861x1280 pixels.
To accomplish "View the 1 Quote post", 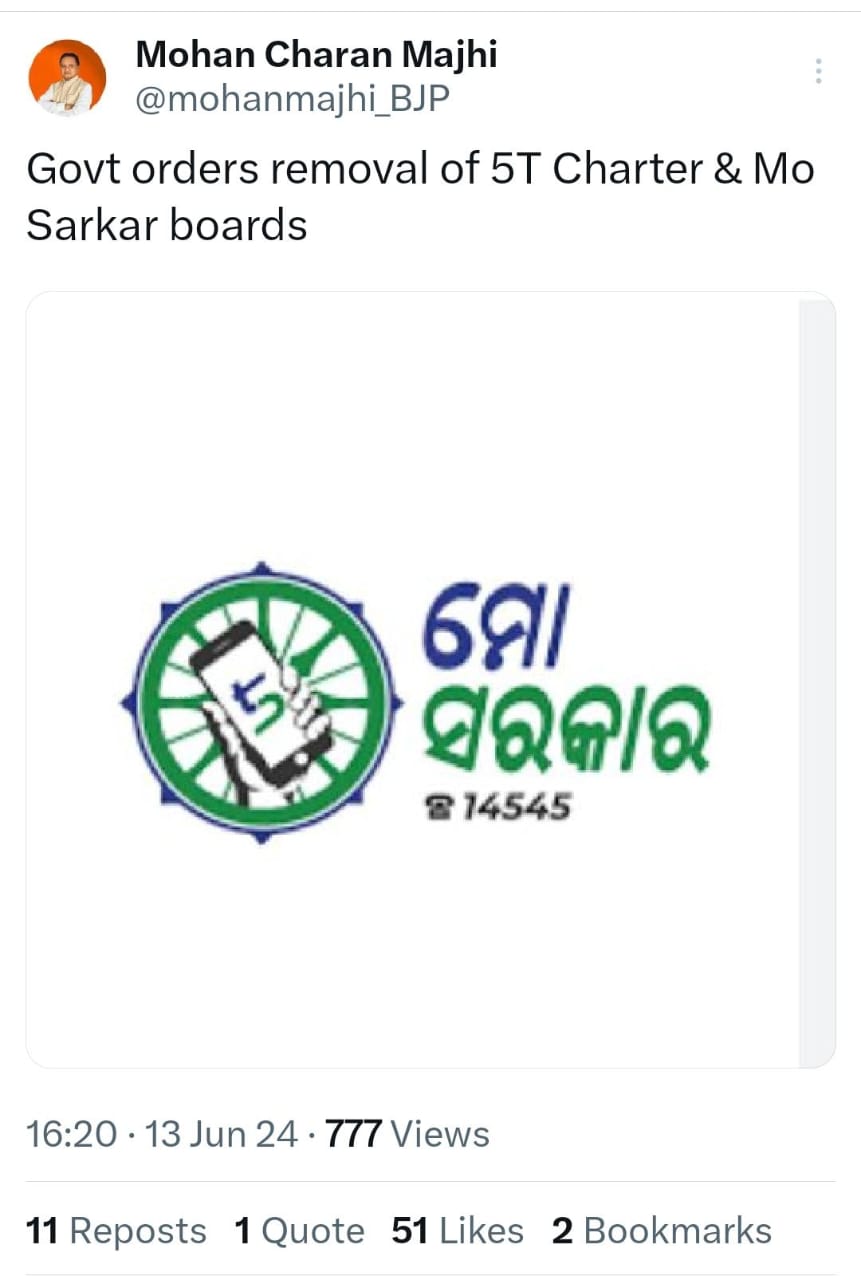I will tap(299, 1231).
